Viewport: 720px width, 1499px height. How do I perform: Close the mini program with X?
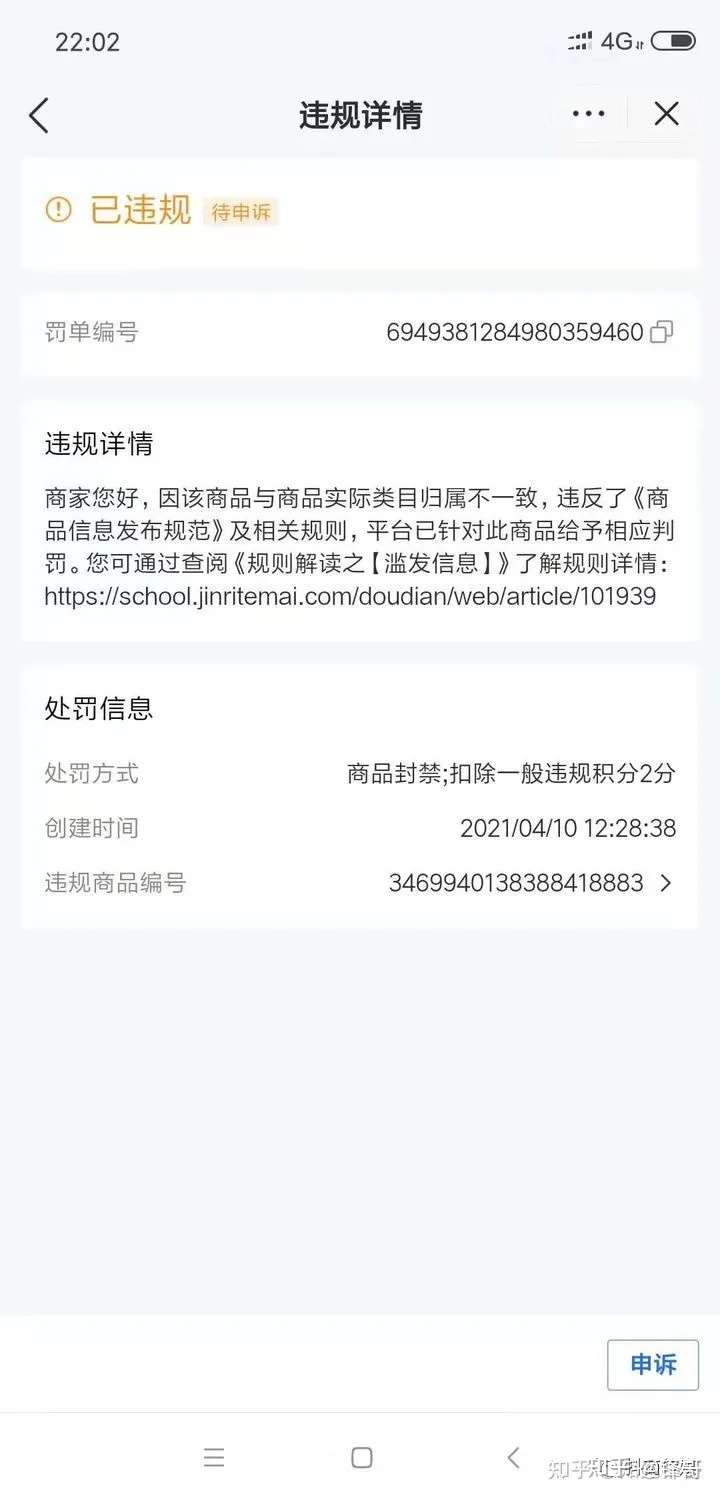tap(666, 114)
